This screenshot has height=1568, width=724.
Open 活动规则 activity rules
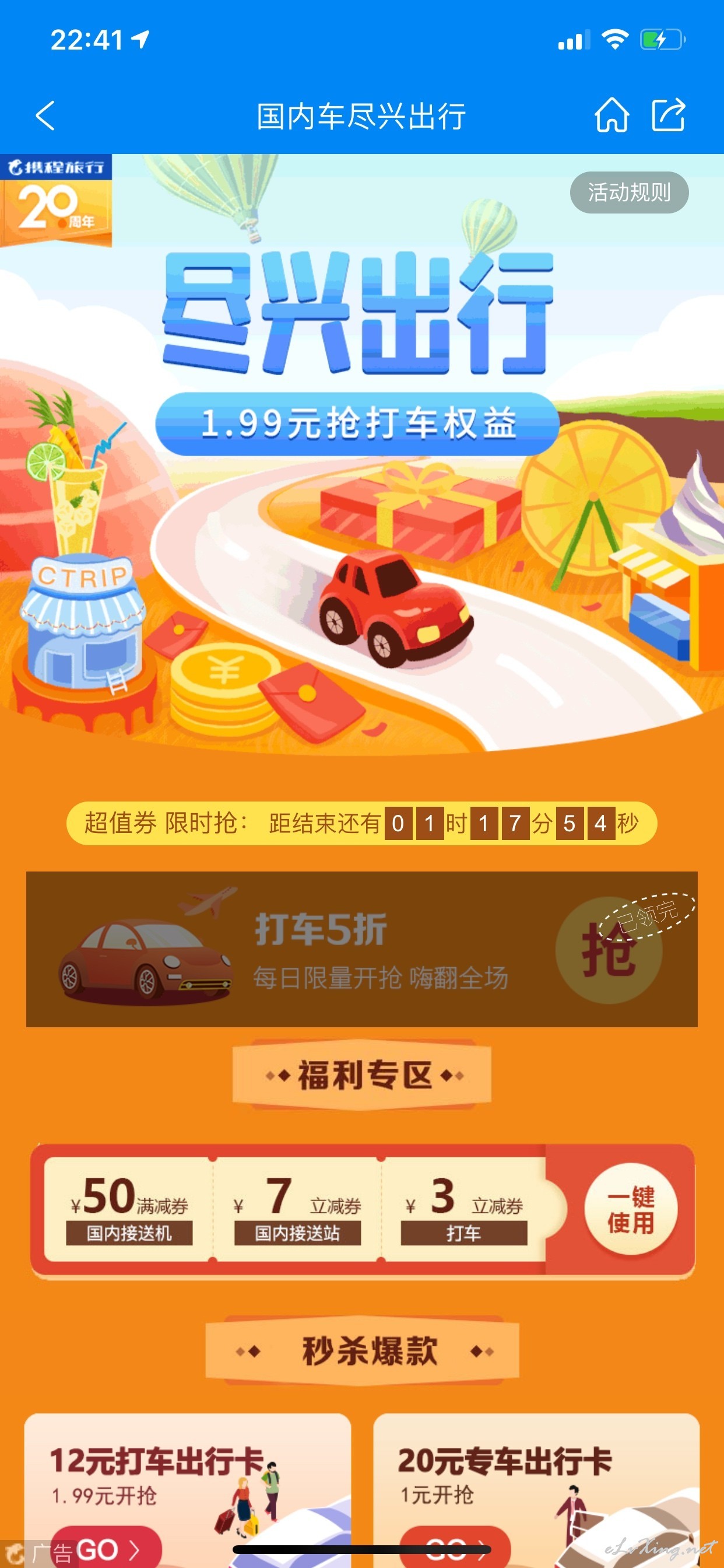pyautogui.click(x=629, y=192)
